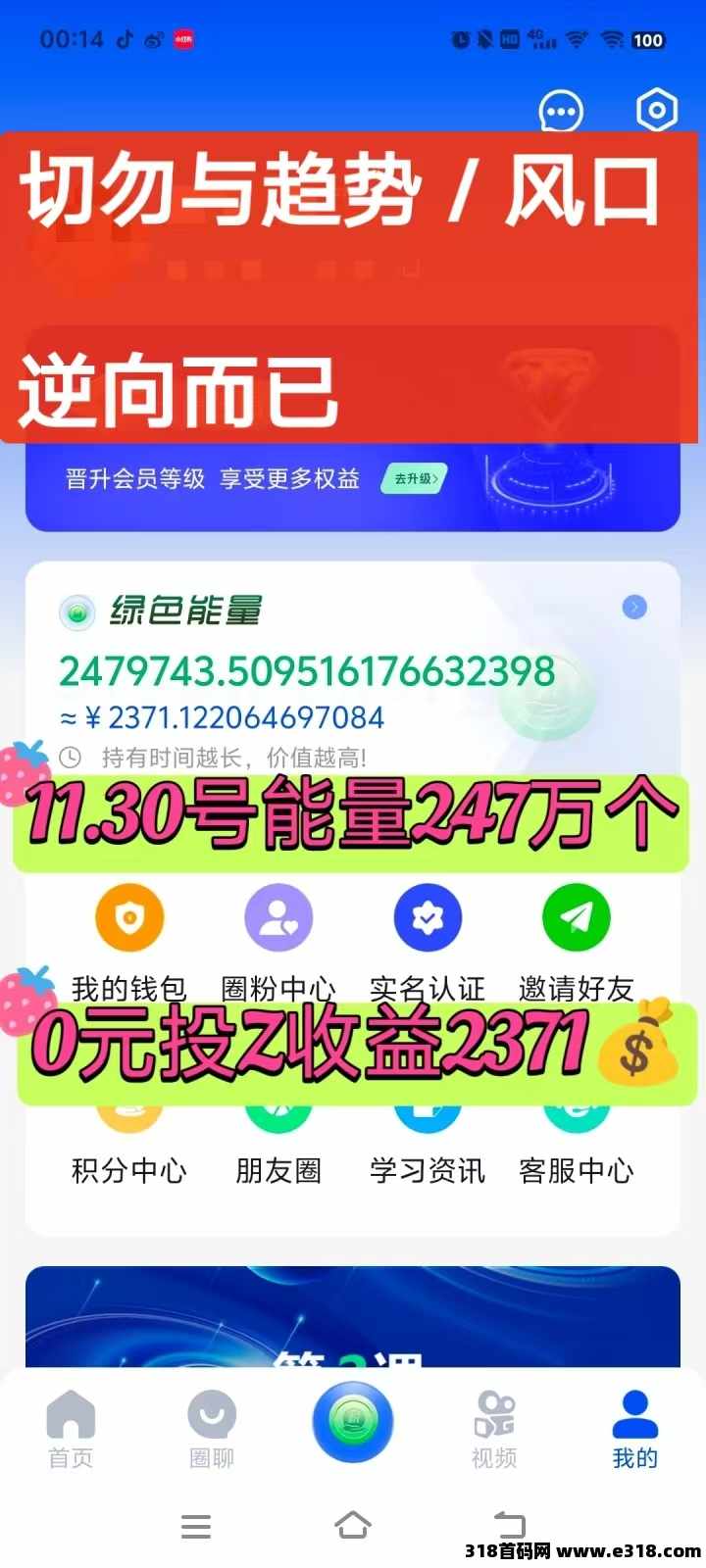Screen dimensions: 706x1568
Task: Open 我的钱包 wallet
Action: point(129,941)
